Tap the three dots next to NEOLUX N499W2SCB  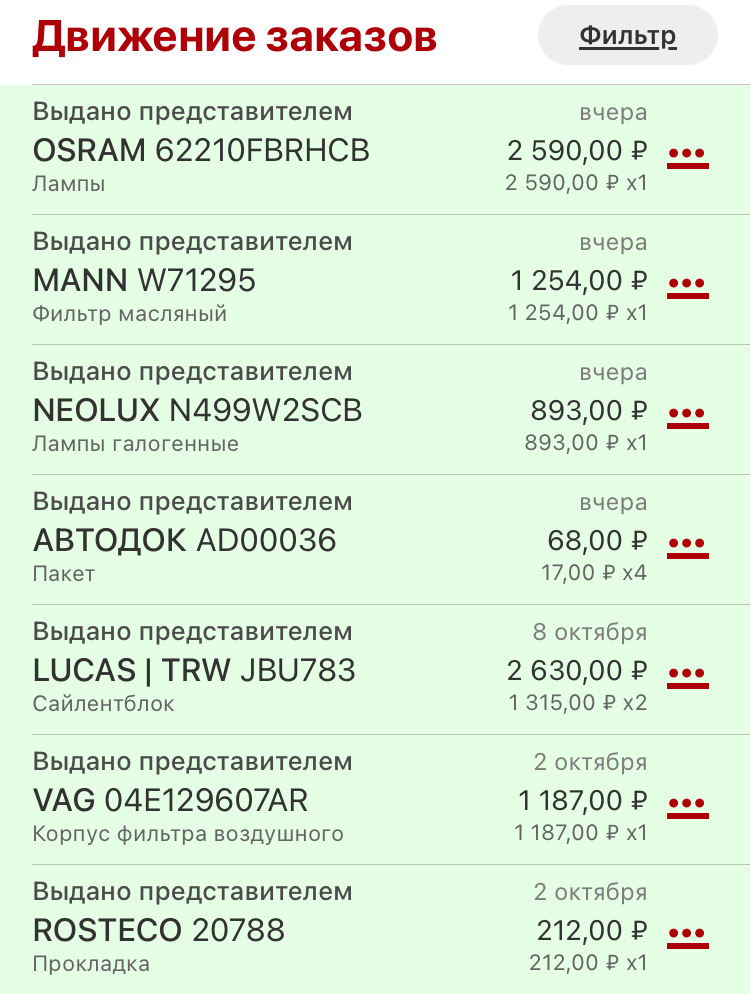pos(687,415)
